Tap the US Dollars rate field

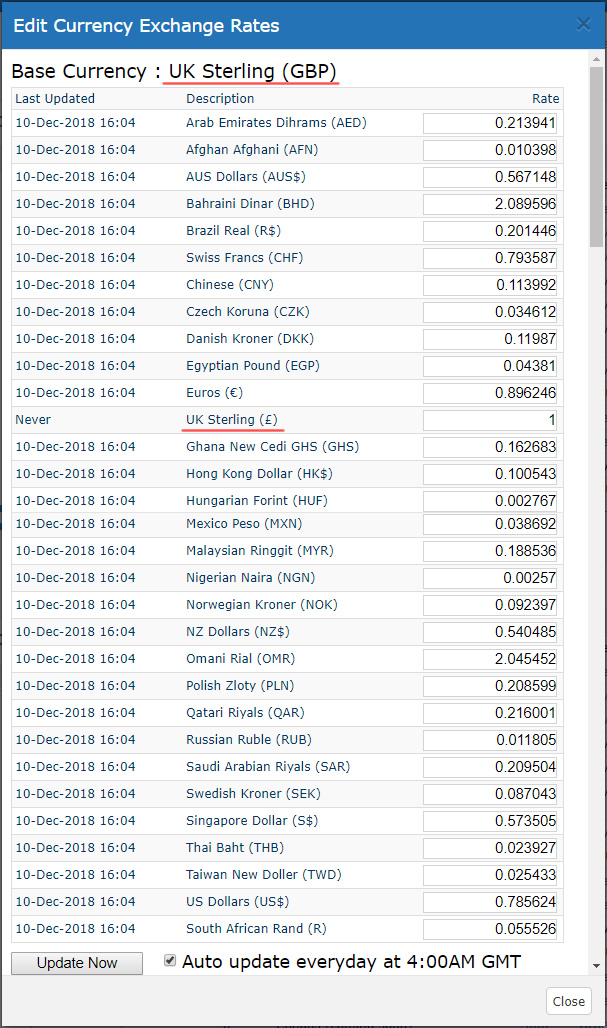point(490,902)
